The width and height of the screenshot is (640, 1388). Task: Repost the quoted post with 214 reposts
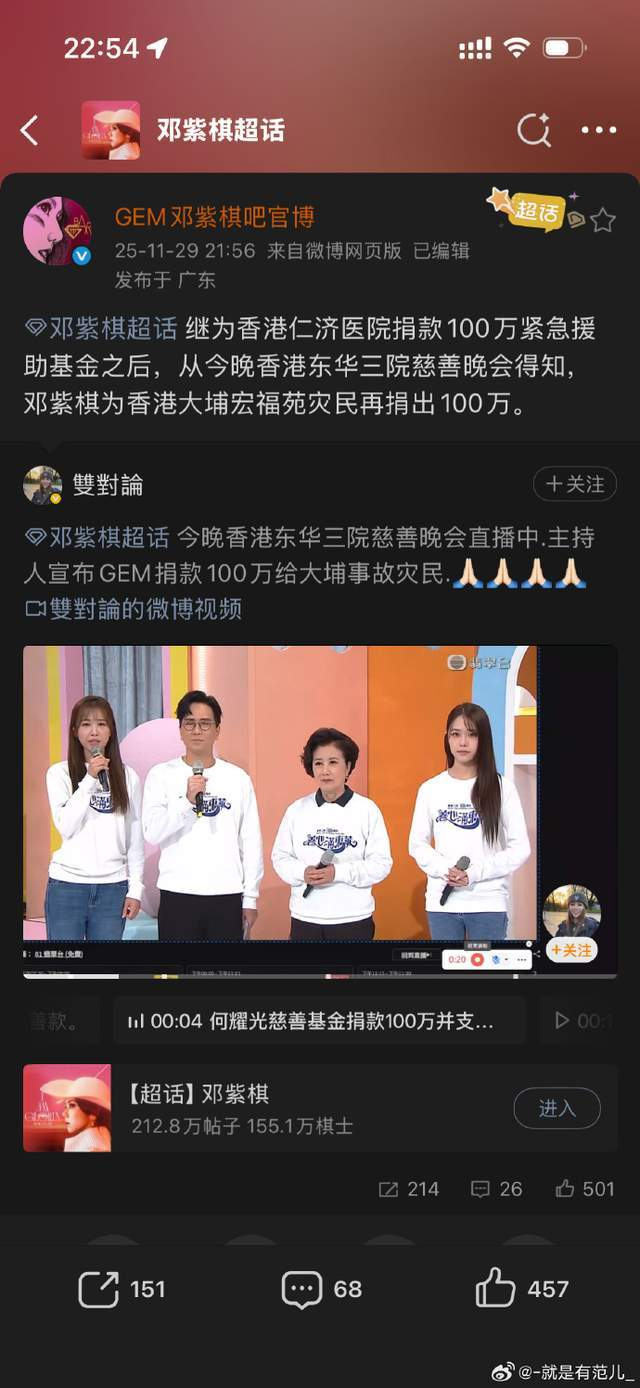[x=409, y=1189]
